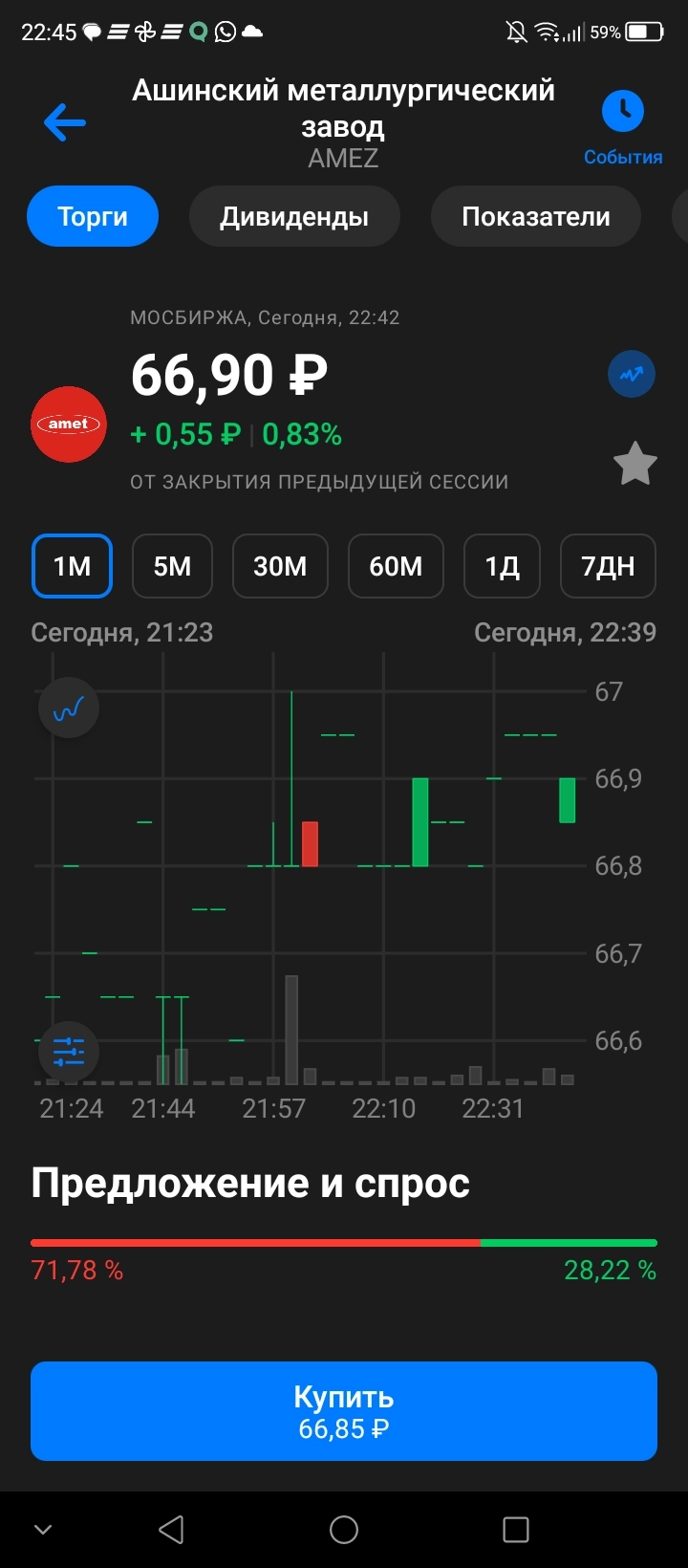Select the Торги tab
This screenshot has width=688, height=1568.
click(93, 217)
